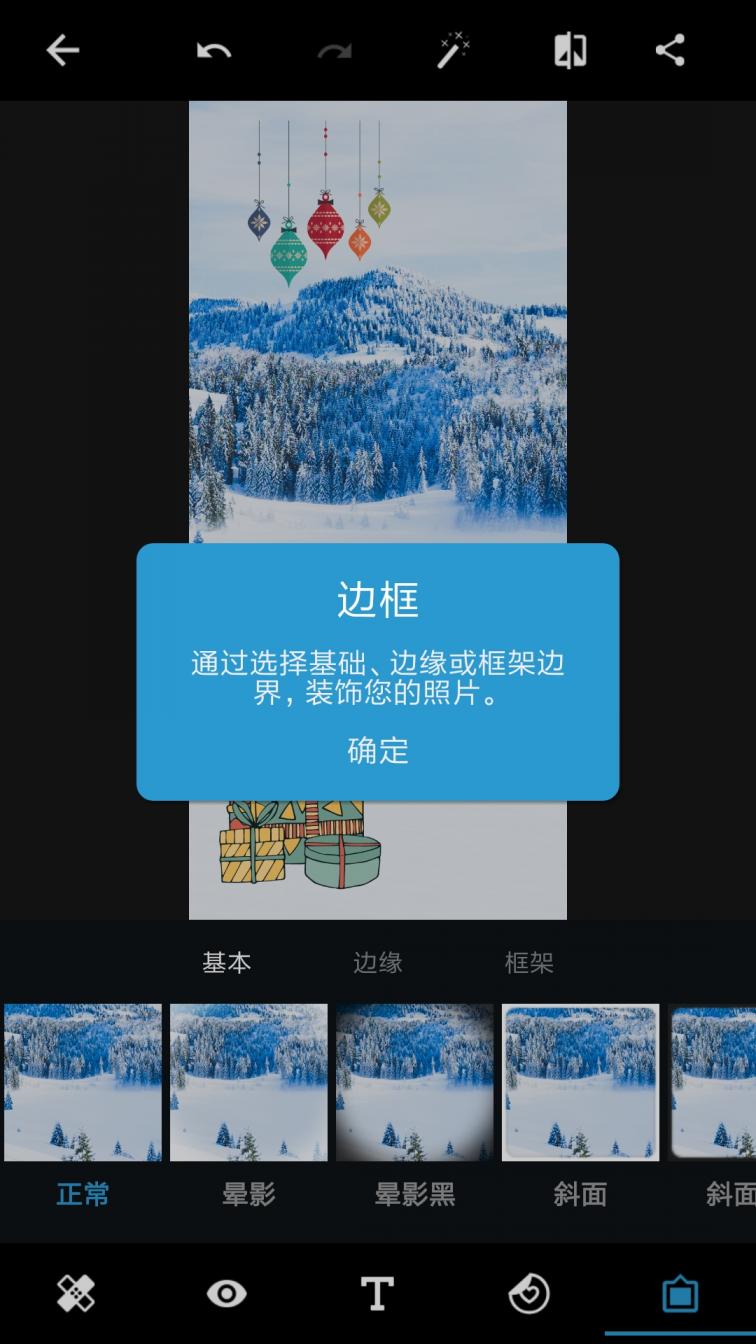Image resolution: width=756 pixels, height=1344 pixels.
Task: Apply auto-enhance with the magic wand icon
Action: coord(453,49)
